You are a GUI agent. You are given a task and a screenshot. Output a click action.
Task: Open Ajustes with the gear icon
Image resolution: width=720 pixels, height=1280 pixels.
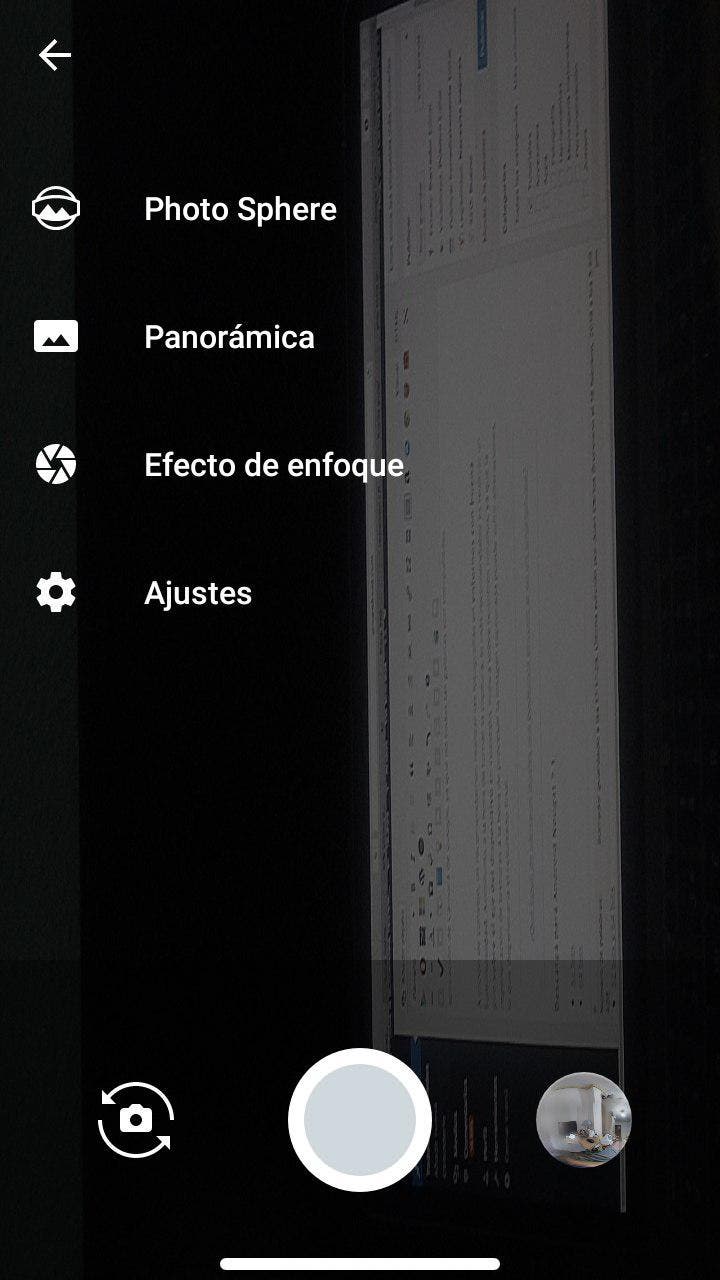tap(57, 592)
